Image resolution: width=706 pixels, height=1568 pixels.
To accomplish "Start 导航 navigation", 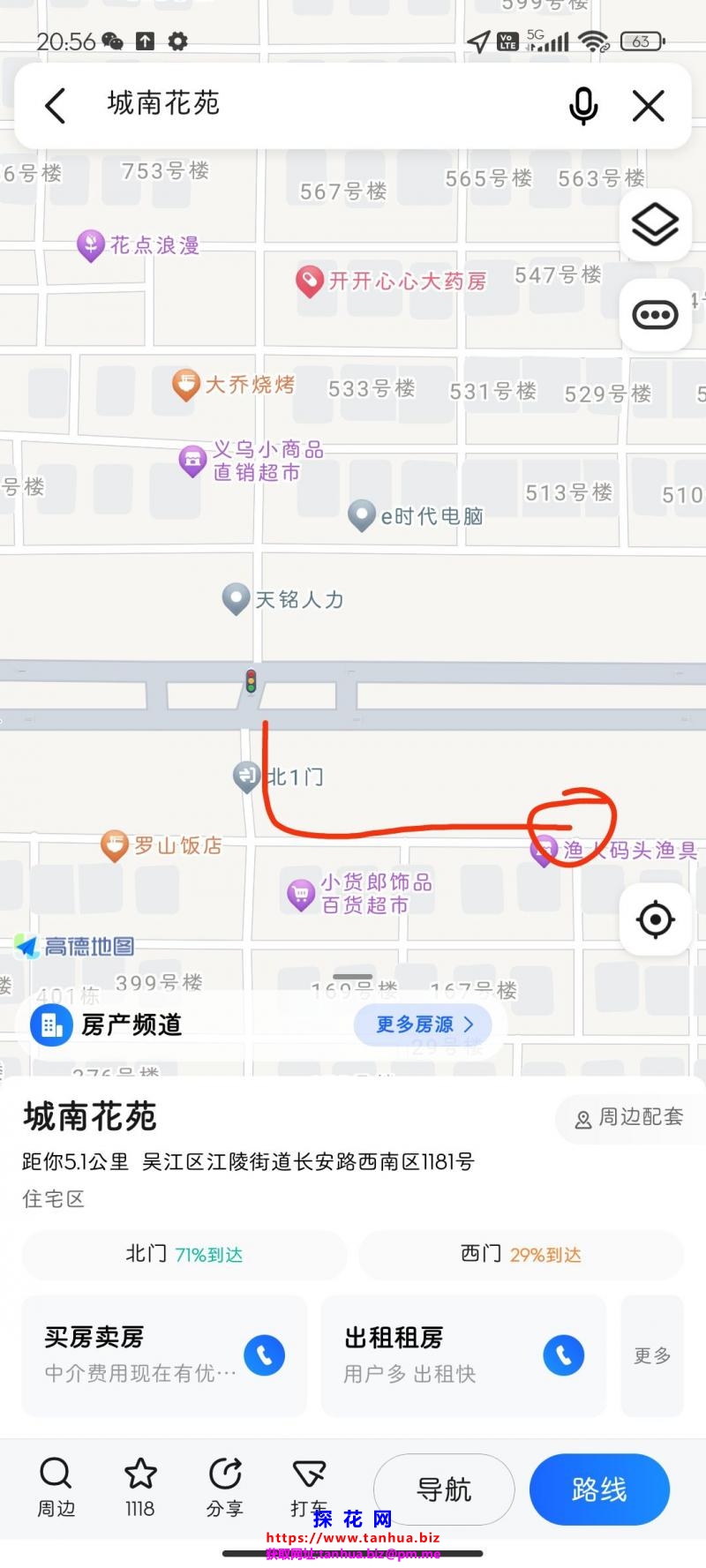I will click(x=444, y=1489).
